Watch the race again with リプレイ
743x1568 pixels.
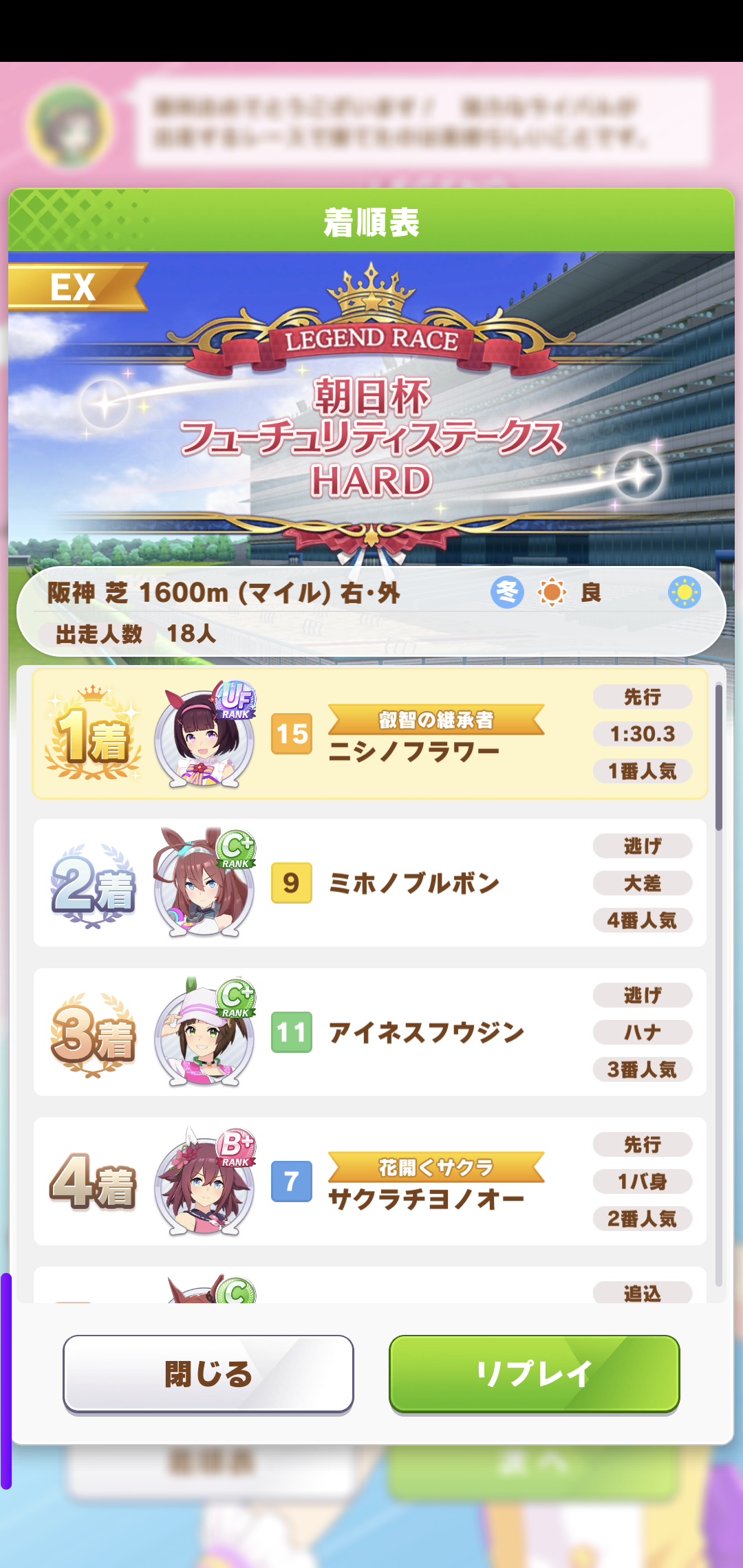(534, 1374)
